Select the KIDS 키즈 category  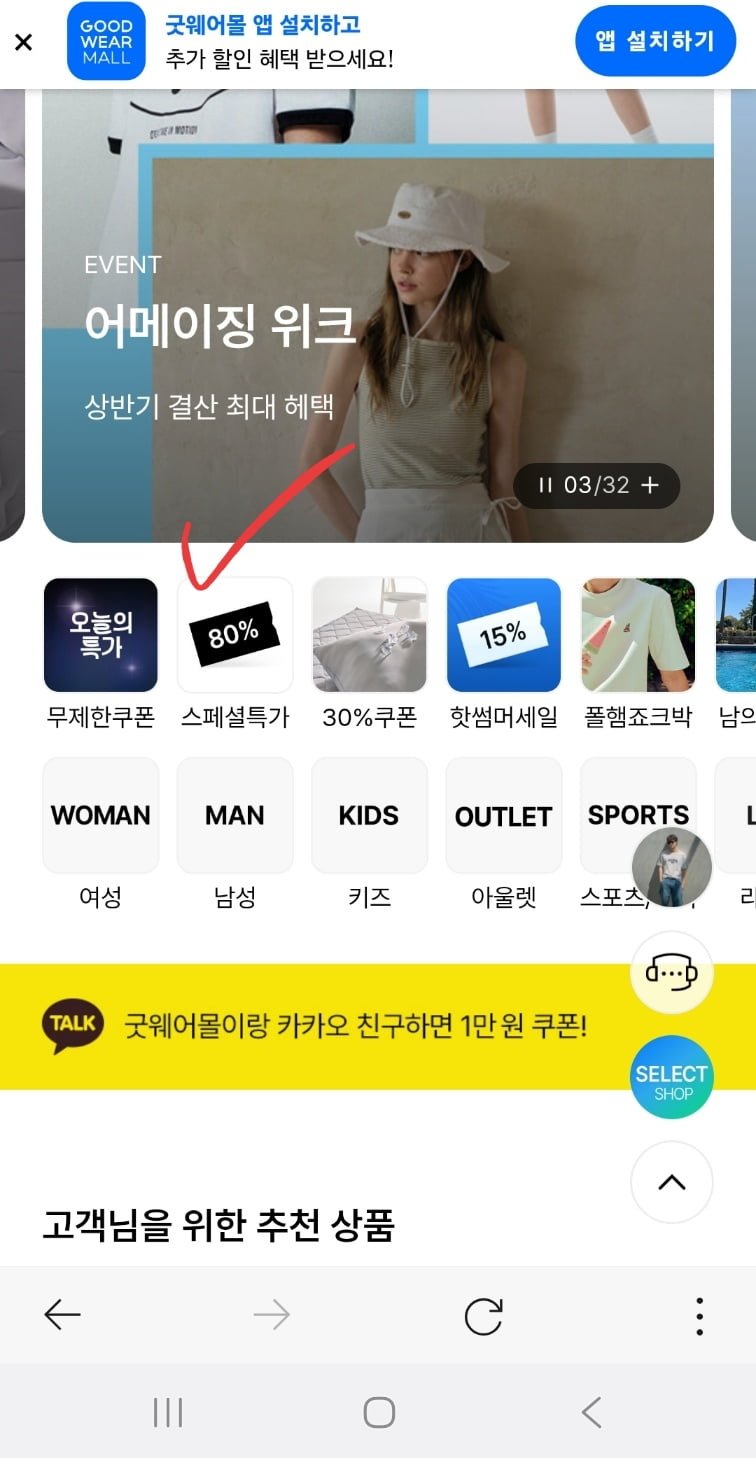tap(369, 816)
